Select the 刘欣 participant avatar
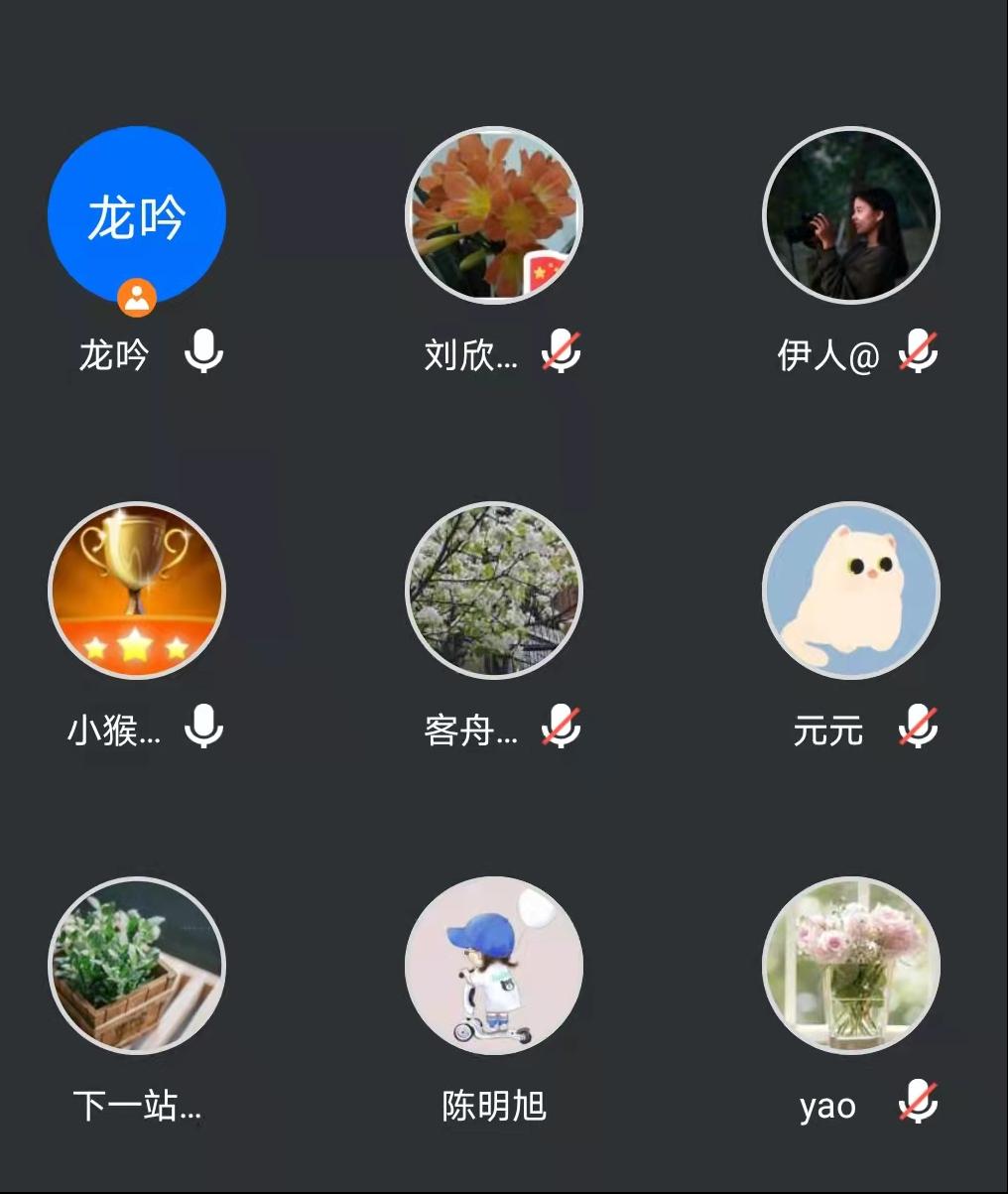The width and height of the screenshot is (1008, 1194). click(494, 215)
